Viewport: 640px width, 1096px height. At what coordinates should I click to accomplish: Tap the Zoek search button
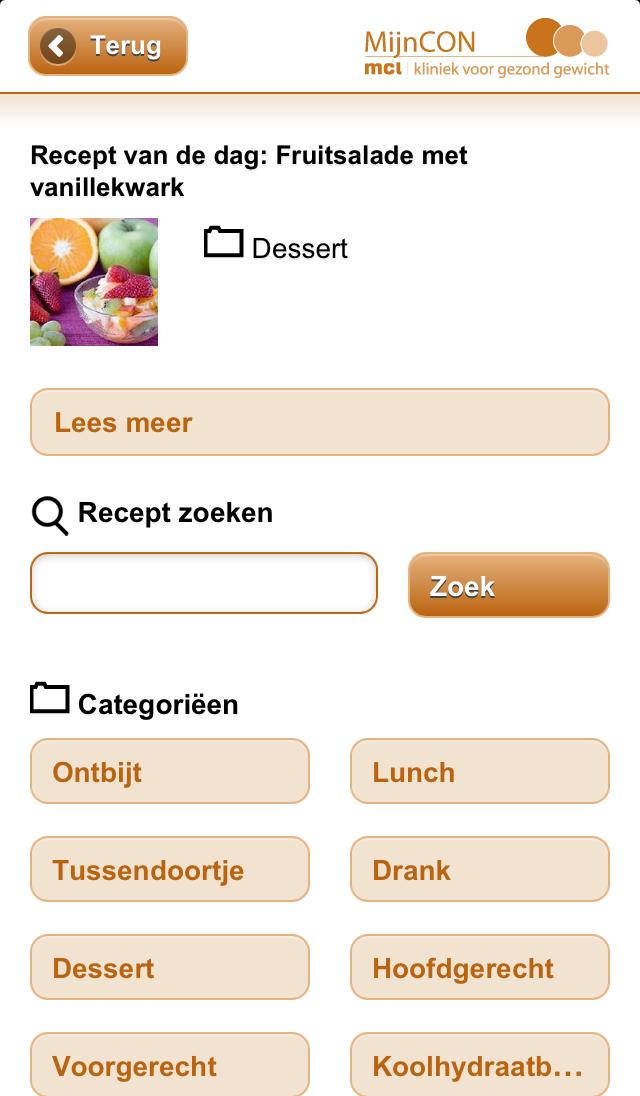click(508, 585)
